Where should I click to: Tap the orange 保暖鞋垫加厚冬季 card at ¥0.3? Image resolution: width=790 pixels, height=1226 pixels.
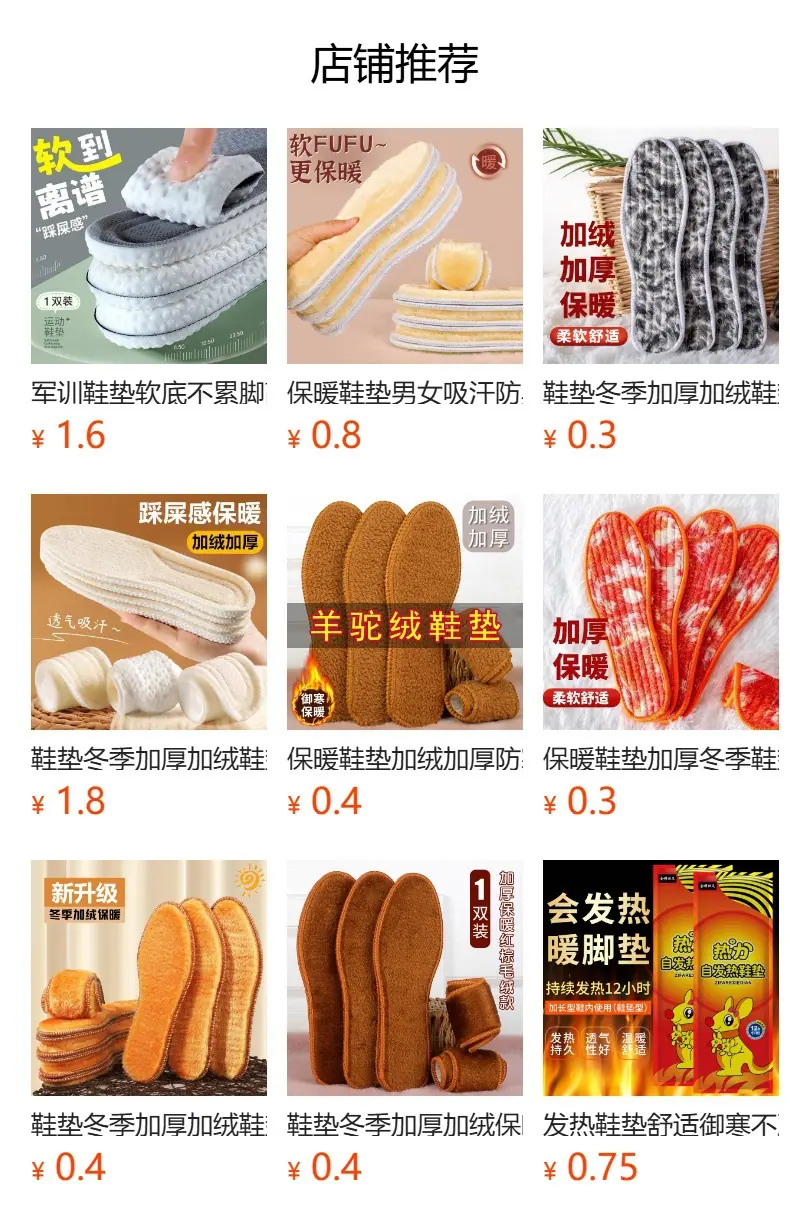(x=661, y=657)
